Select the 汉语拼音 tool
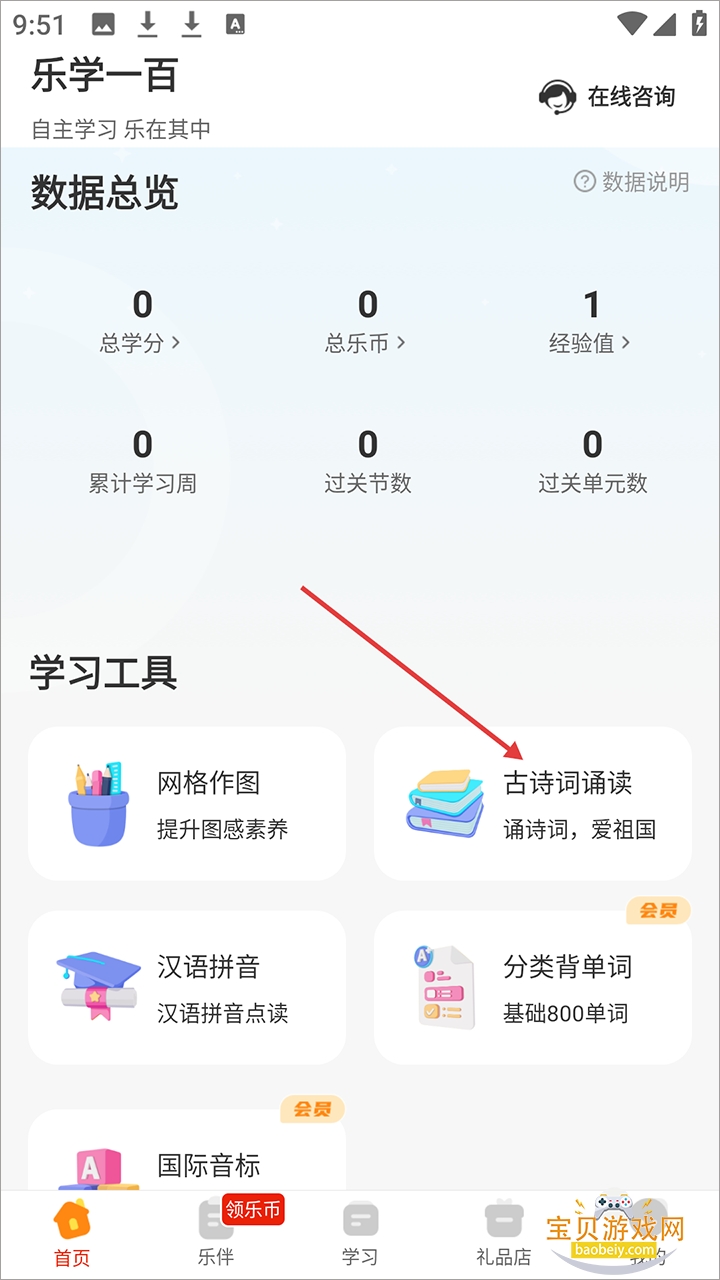Image resolution: width=720 pixels, height=1280 pixels. tap(187, 987)
